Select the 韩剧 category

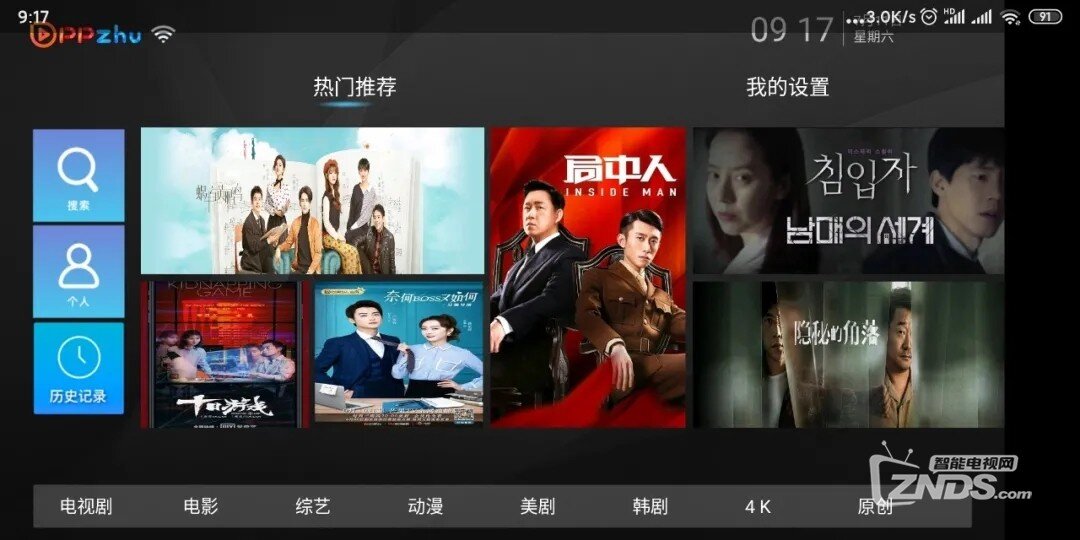point(650,506)
